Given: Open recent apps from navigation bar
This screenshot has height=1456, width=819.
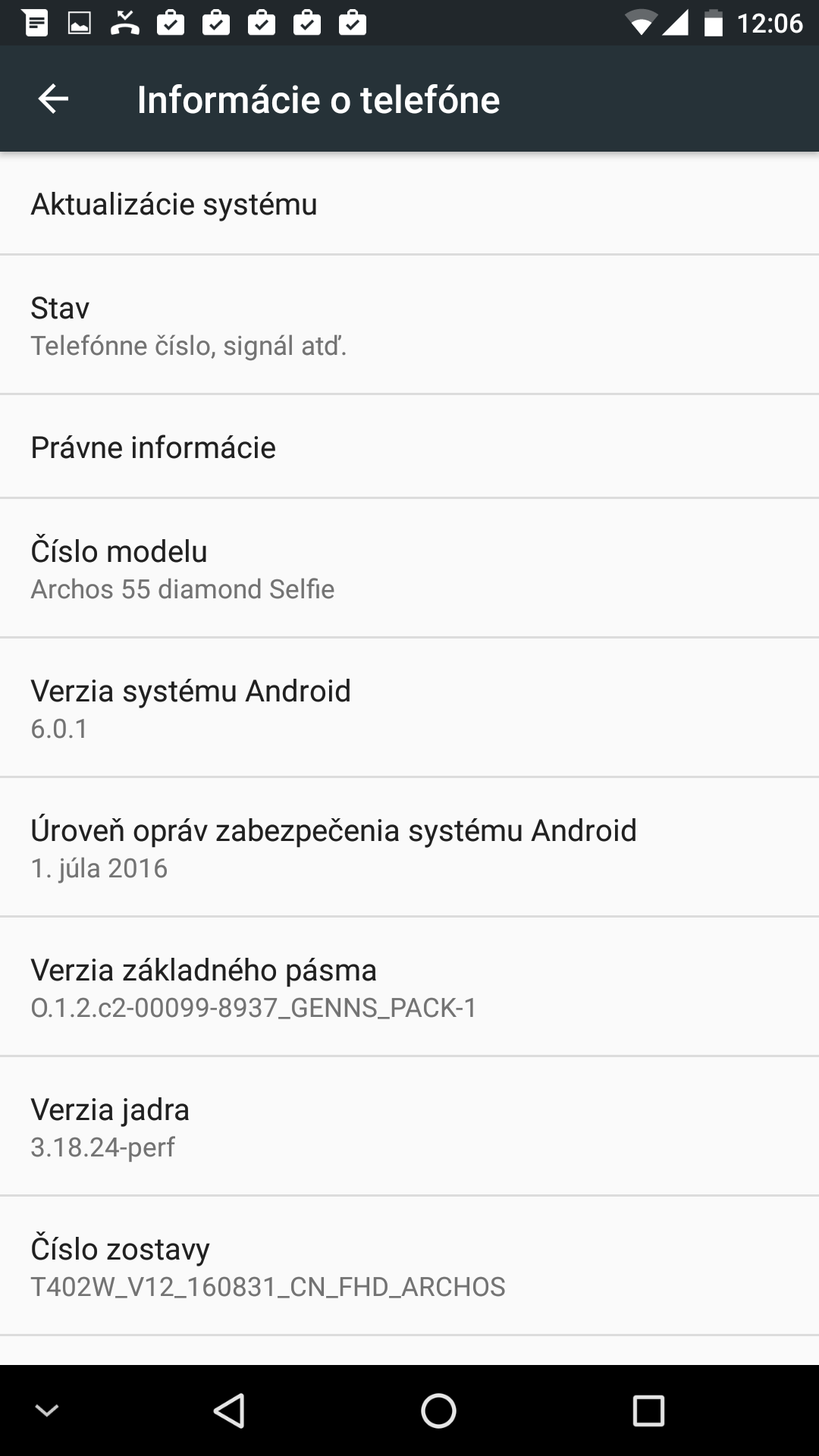Looking at the screenshot, I should 648,1410.
